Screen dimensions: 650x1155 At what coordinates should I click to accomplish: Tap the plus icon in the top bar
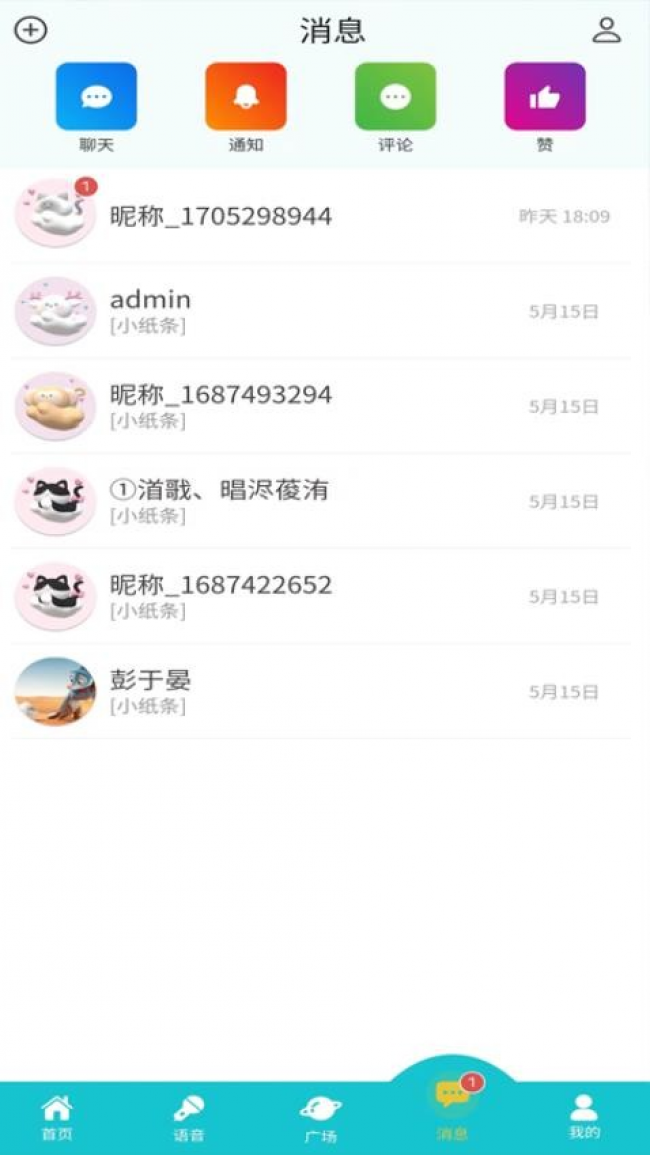(30, 31)
